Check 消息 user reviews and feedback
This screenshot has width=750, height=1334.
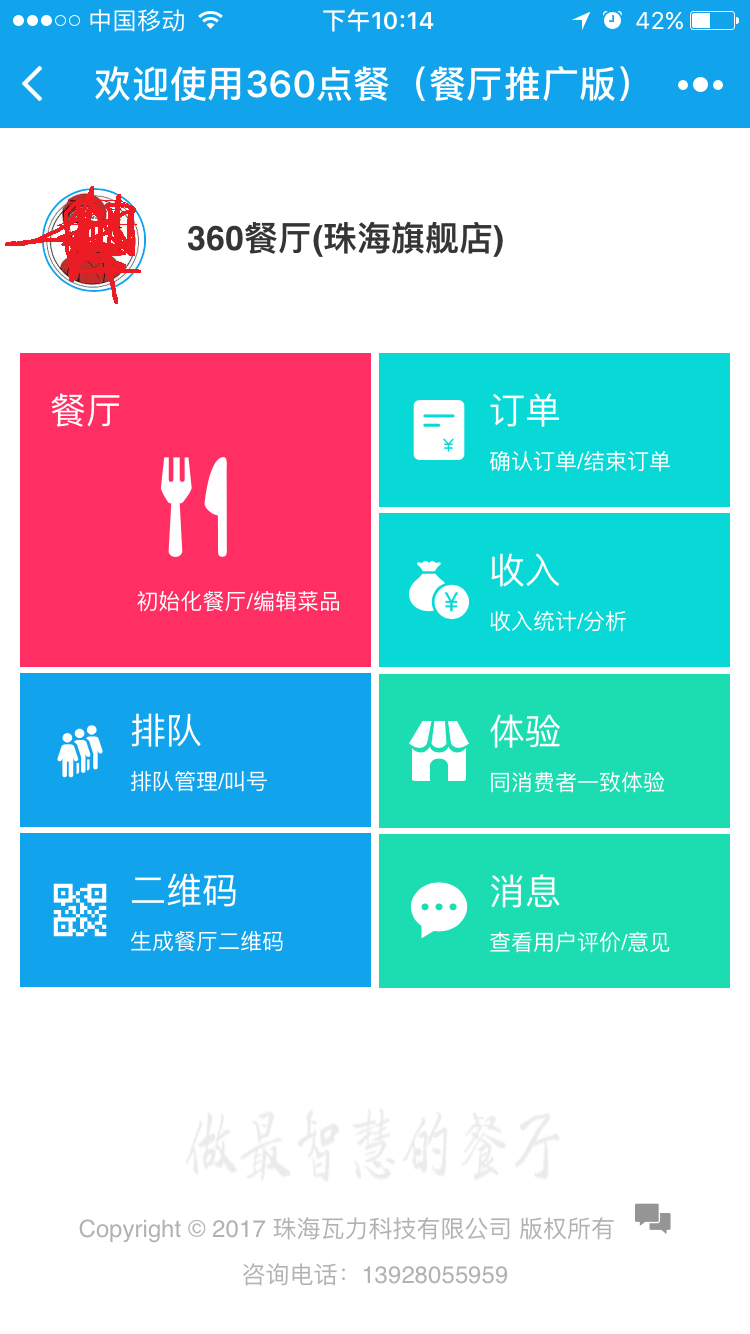554,910
